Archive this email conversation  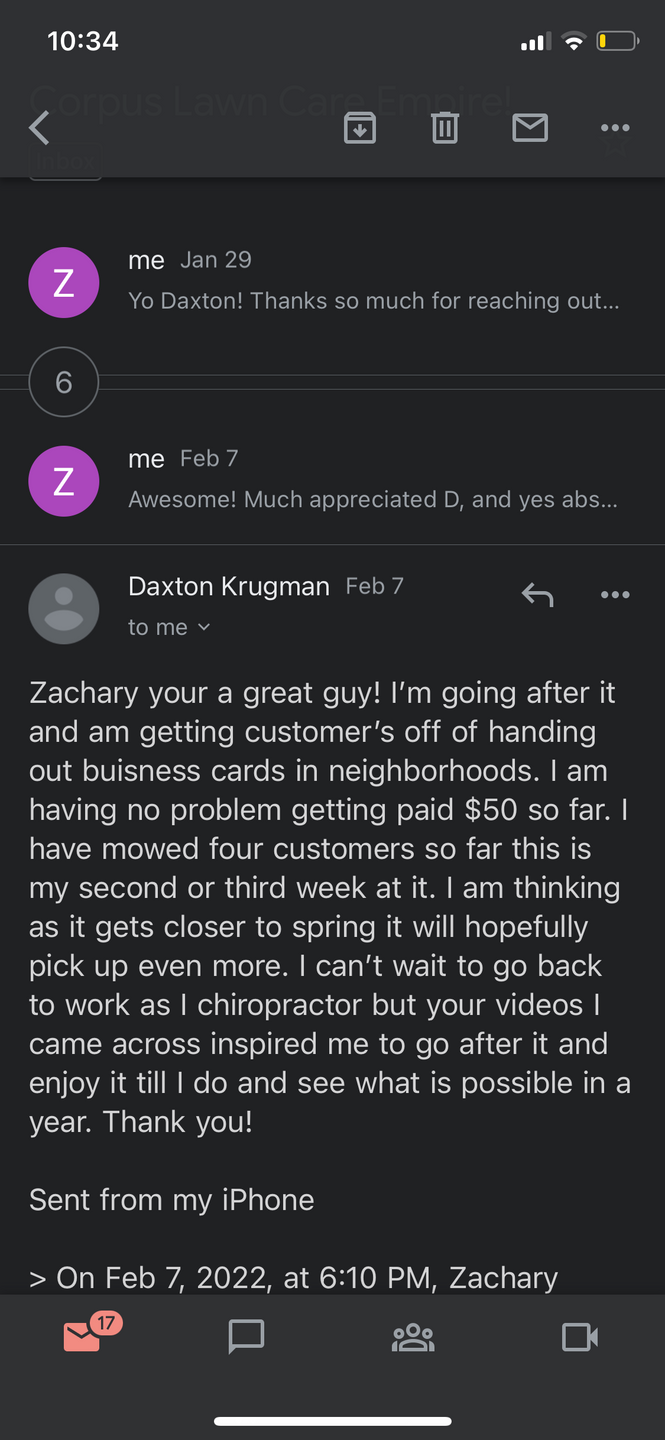click(x=360, y=128)
